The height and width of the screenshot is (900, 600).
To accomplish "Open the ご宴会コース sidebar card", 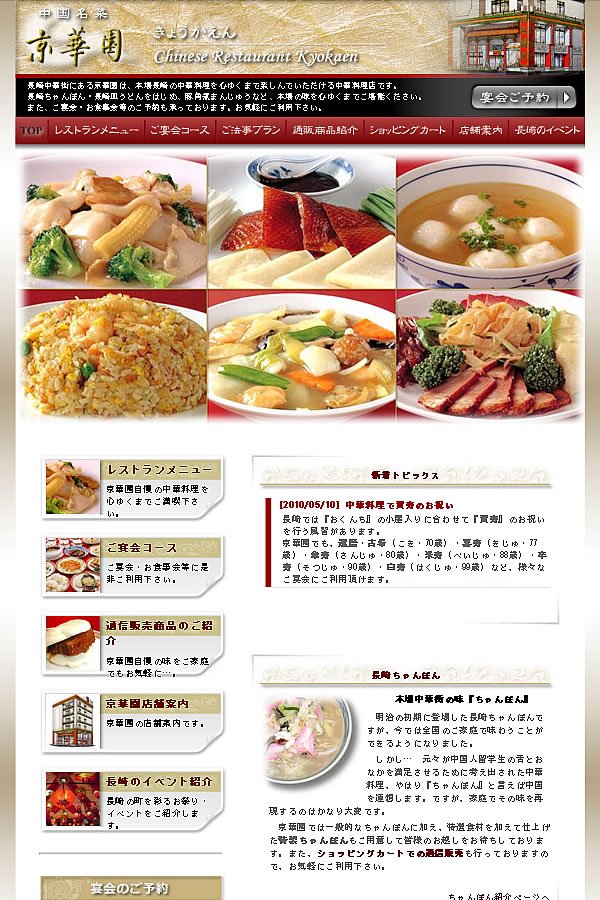I will tap(132, 566).
